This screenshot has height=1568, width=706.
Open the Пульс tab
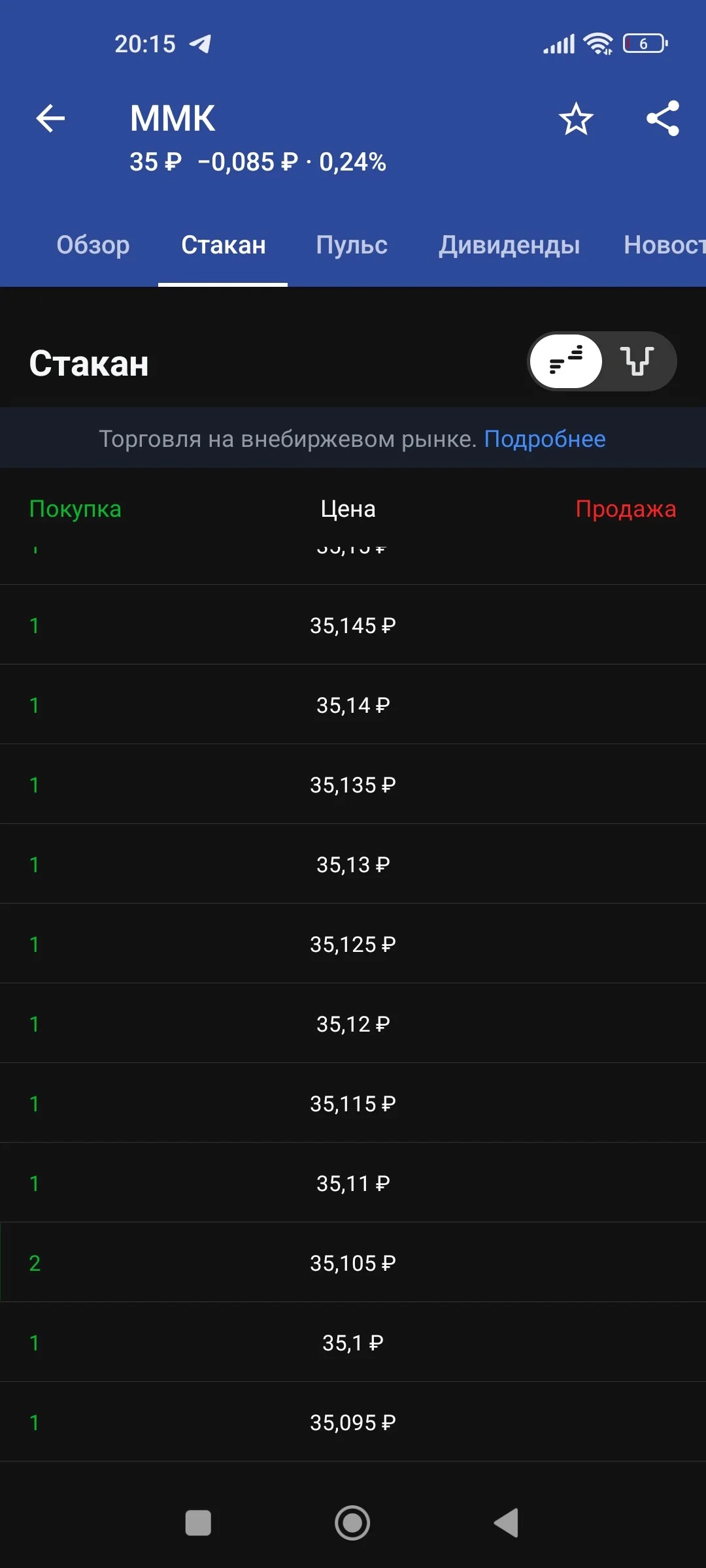click(x=352, y=245)
